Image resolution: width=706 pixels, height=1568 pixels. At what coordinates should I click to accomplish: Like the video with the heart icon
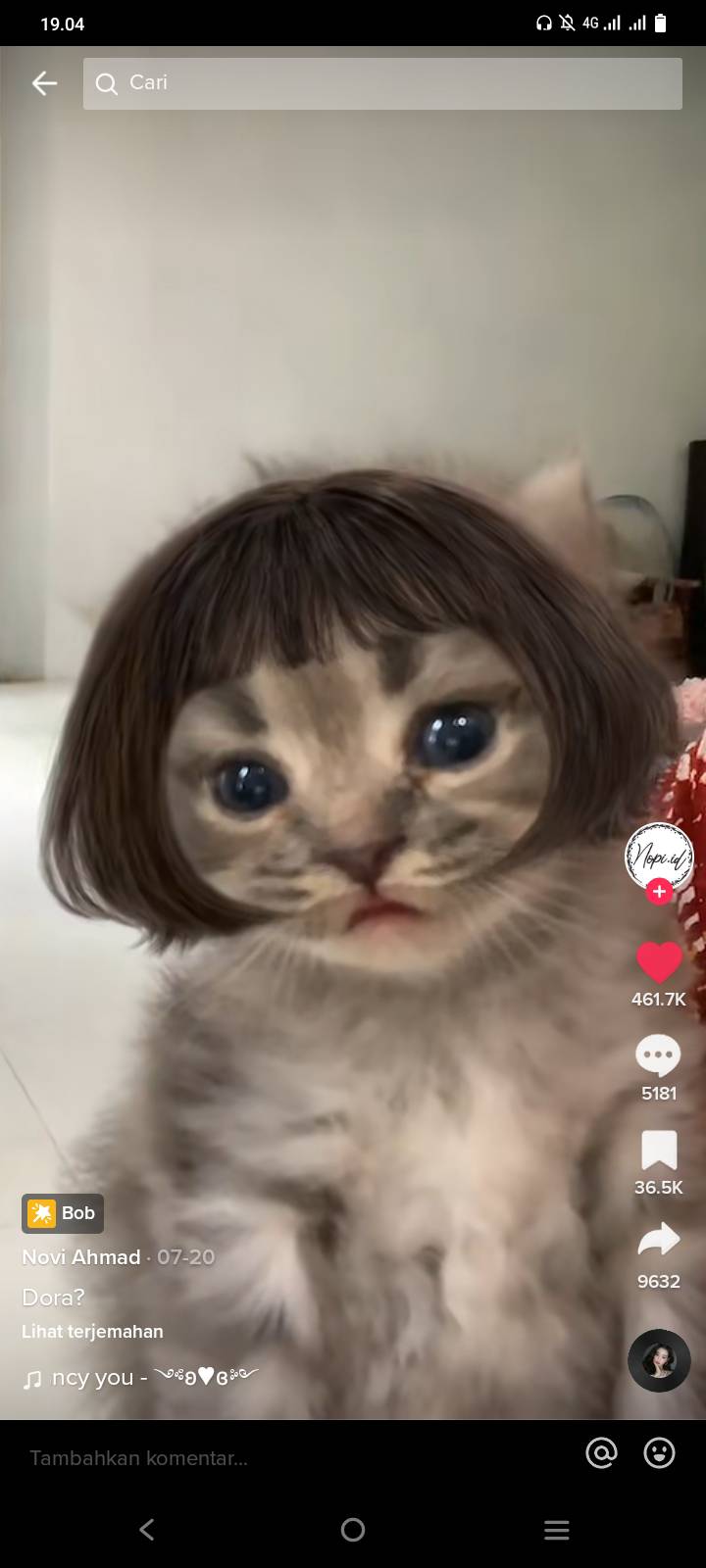tap(659, 962)
